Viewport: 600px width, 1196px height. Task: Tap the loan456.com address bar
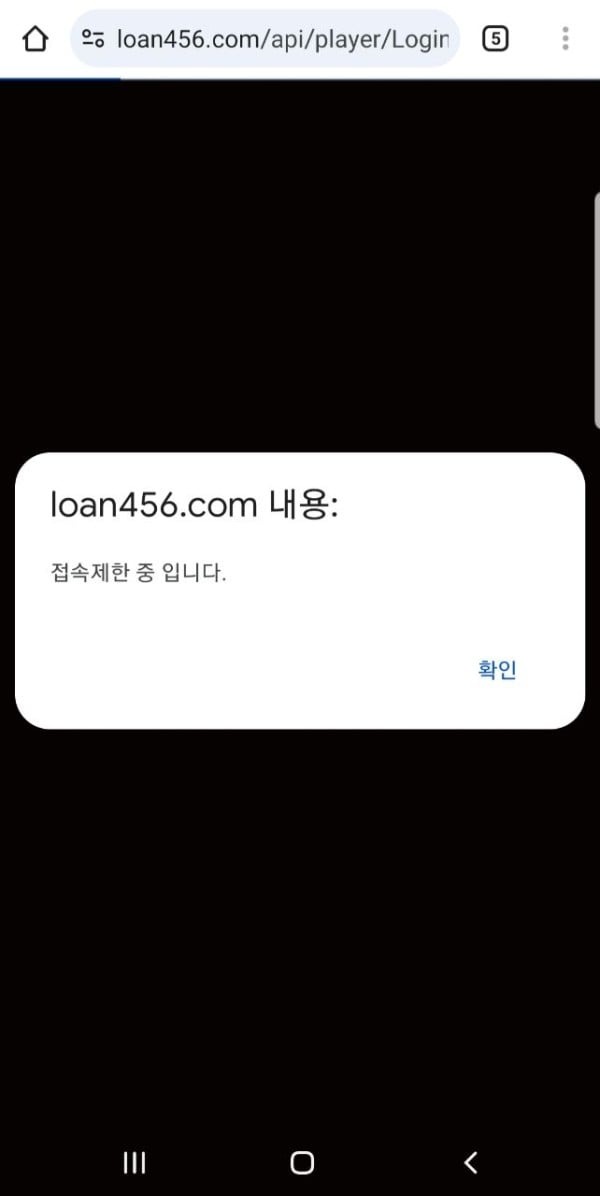tap(282, 39)
